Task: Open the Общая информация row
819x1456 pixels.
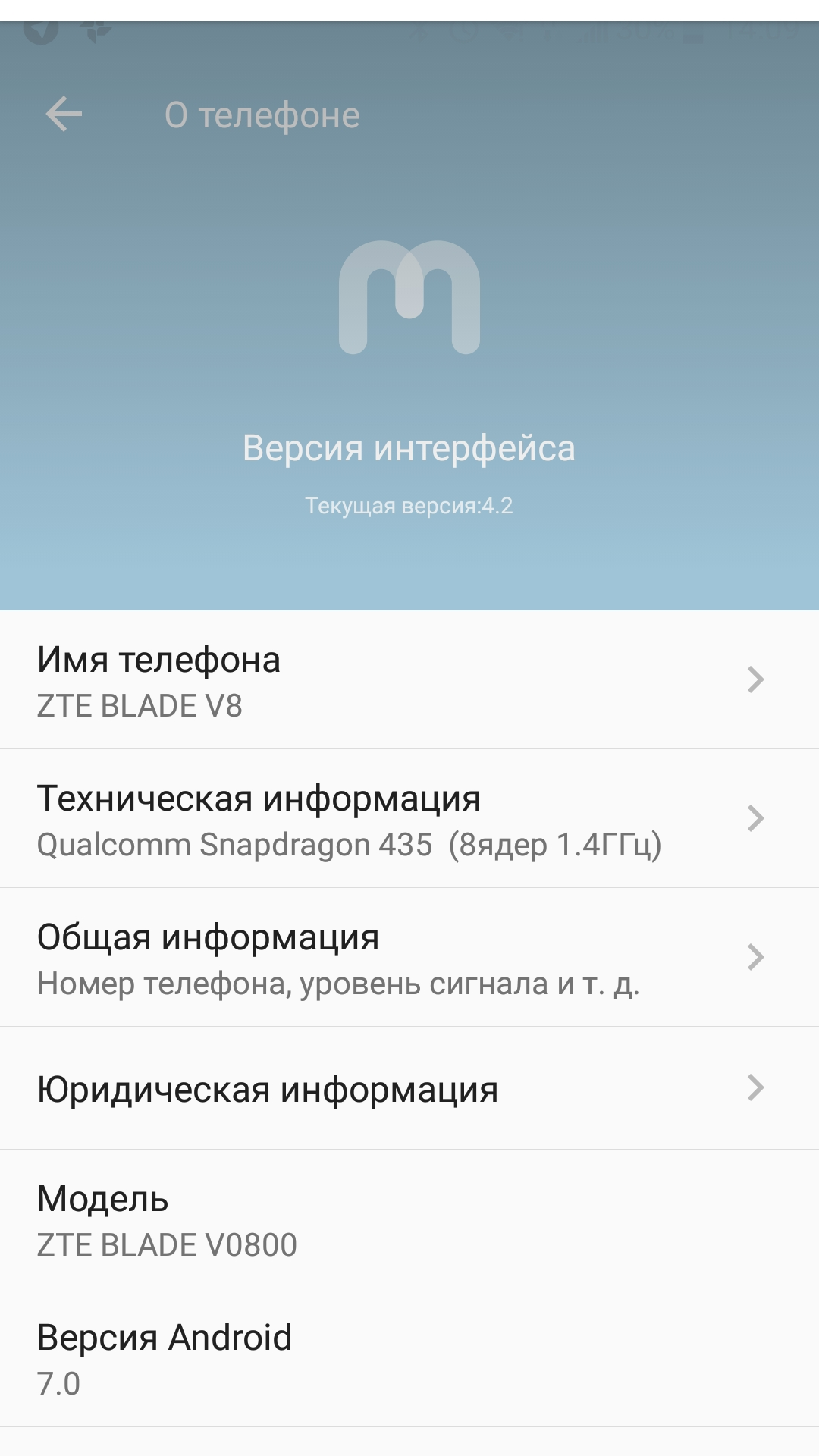Action: (x=409, y=957)
